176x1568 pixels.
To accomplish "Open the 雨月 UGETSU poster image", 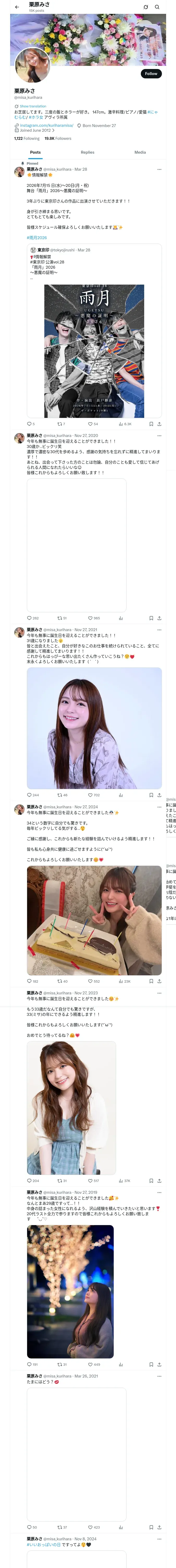I will [94, 351].
